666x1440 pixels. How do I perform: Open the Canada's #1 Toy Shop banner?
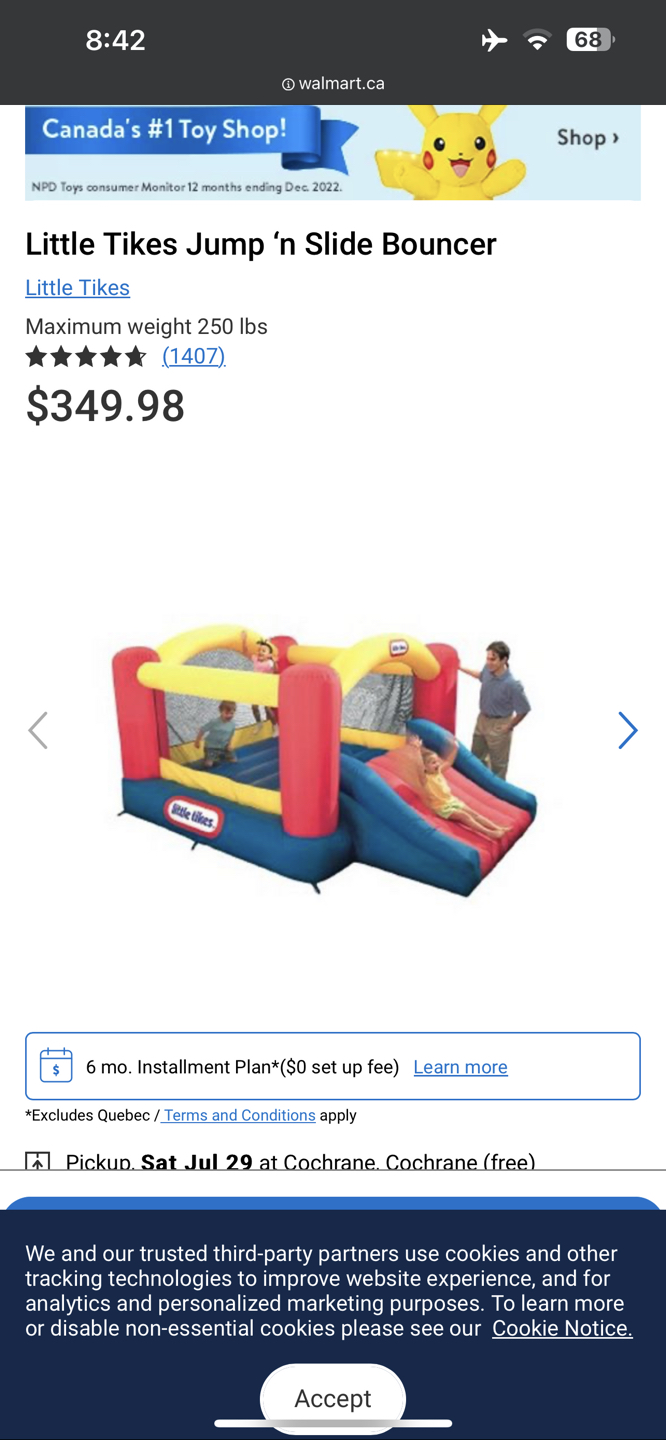click(332, 152)
